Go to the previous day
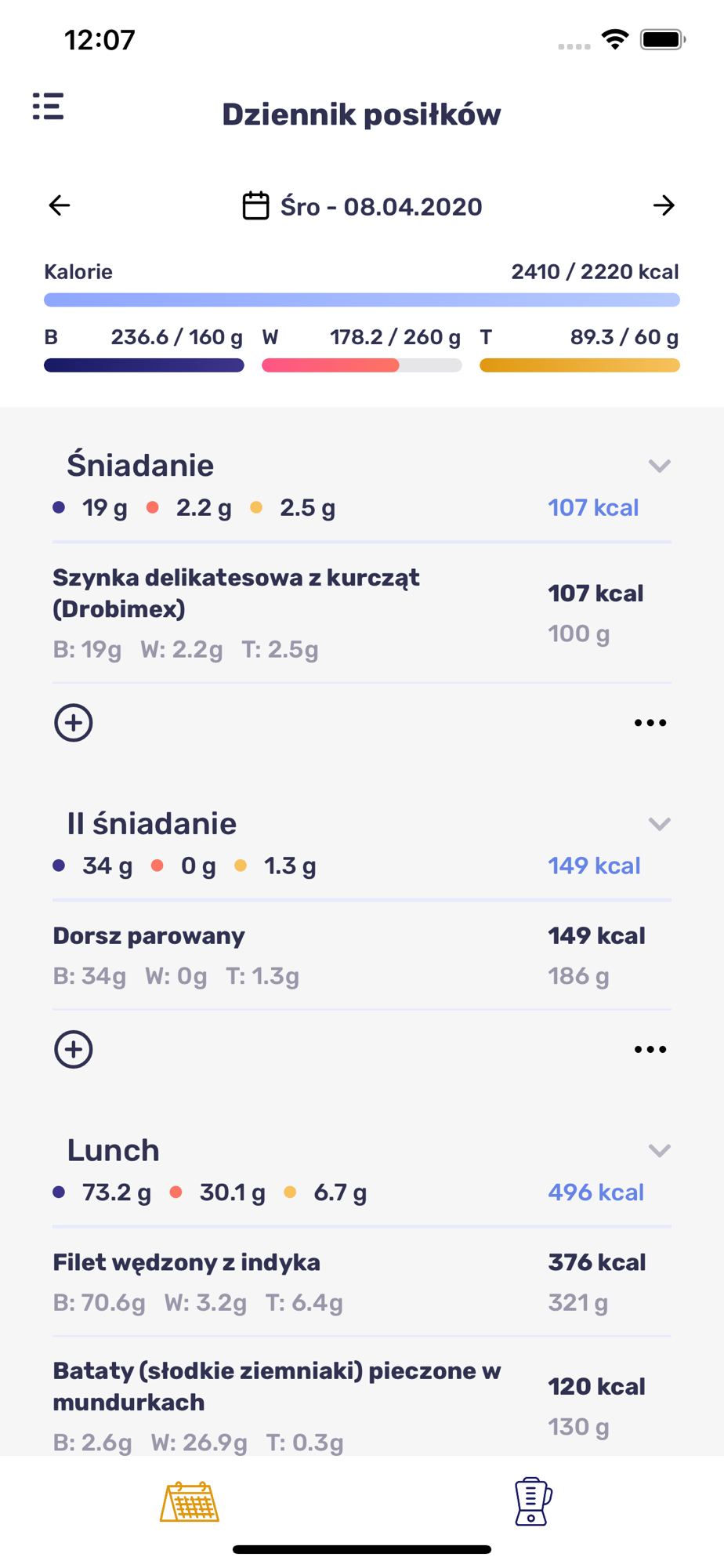 pos(60,205)
